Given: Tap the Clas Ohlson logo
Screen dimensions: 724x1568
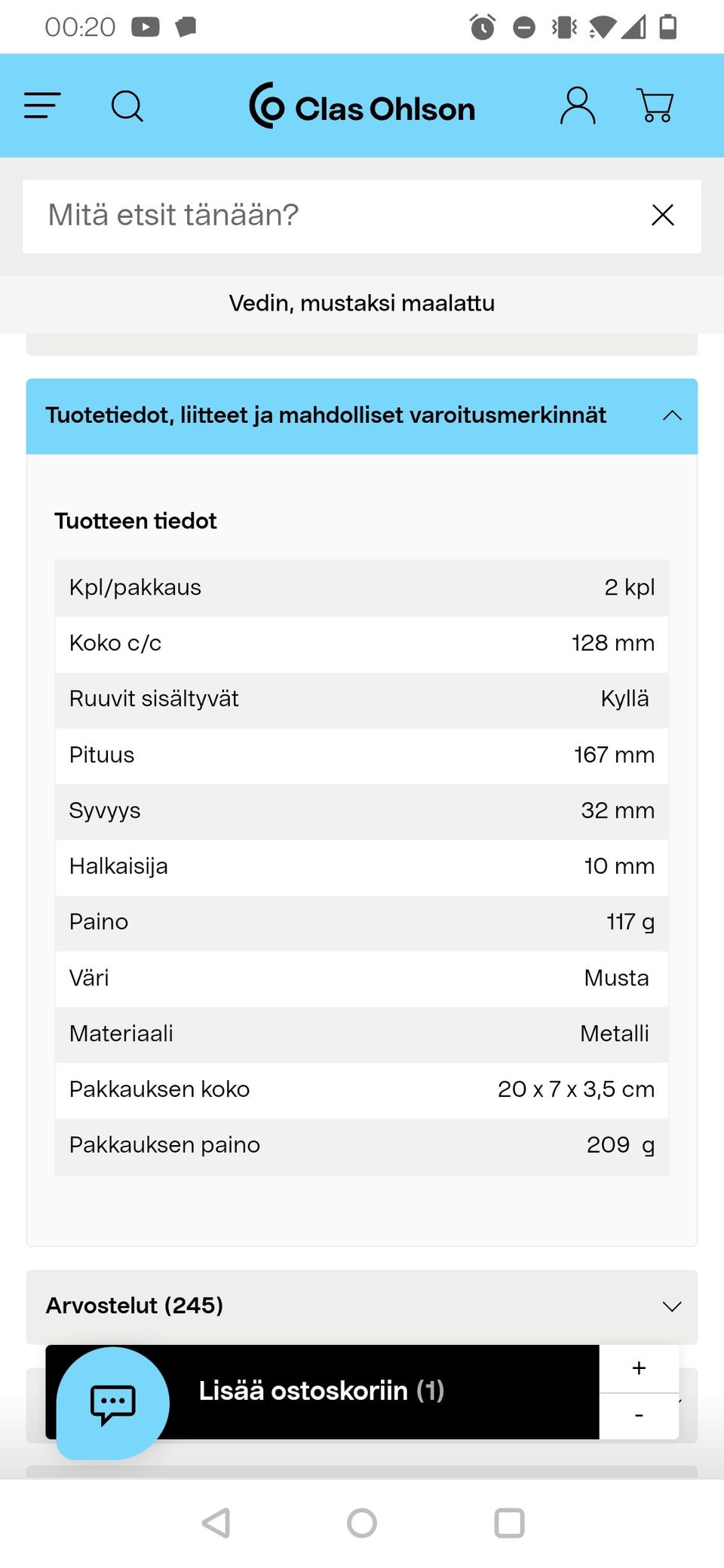Looking at the screenshot, I should tap(360, 106).
